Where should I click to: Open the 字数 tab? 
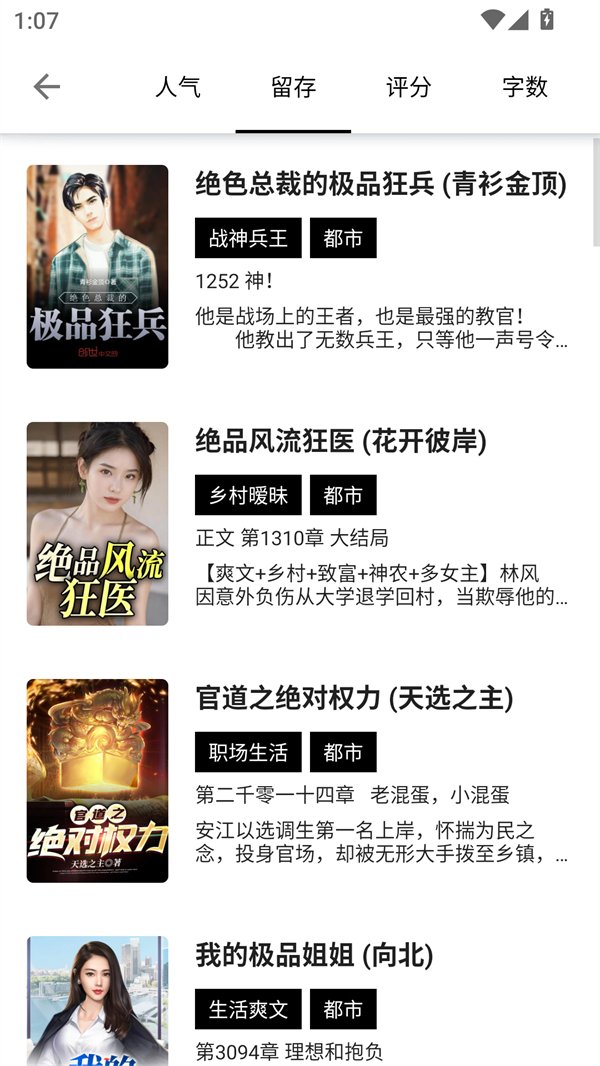pos(524,87)
